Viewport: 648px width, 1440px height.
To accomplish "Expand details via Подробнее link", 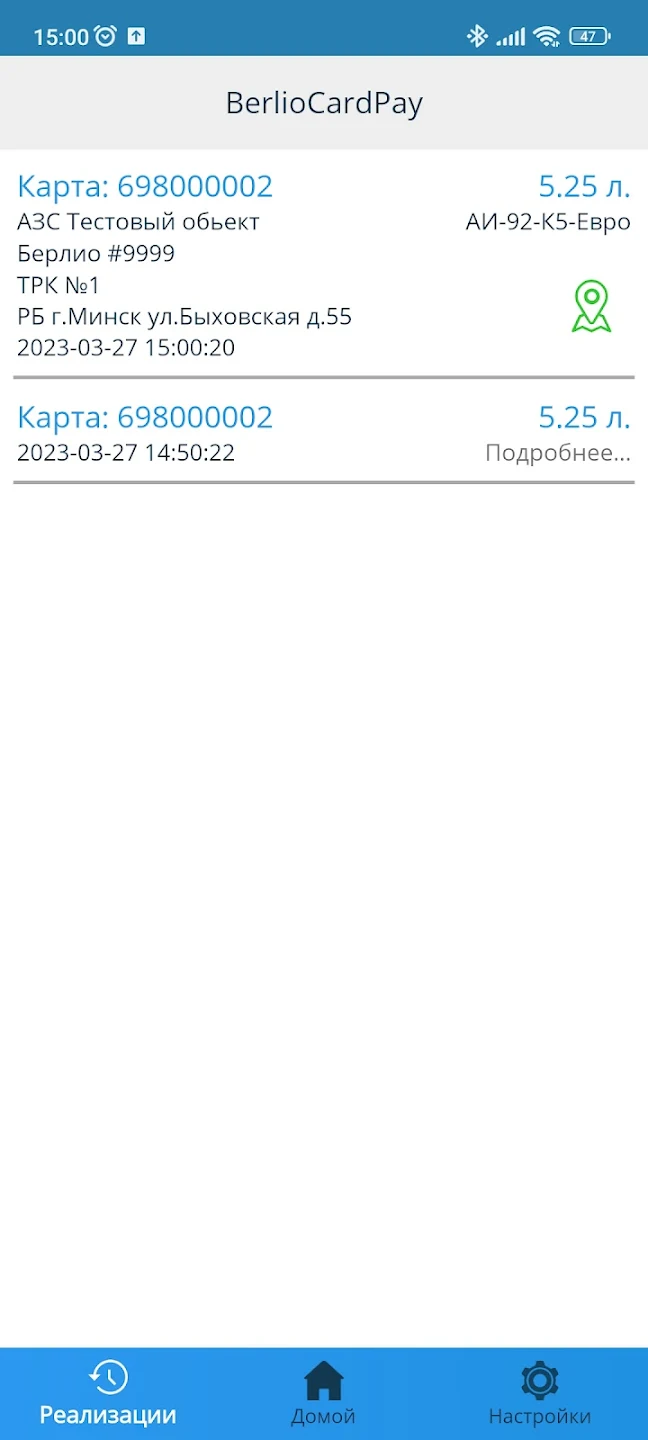I will [x=557, y=453].
